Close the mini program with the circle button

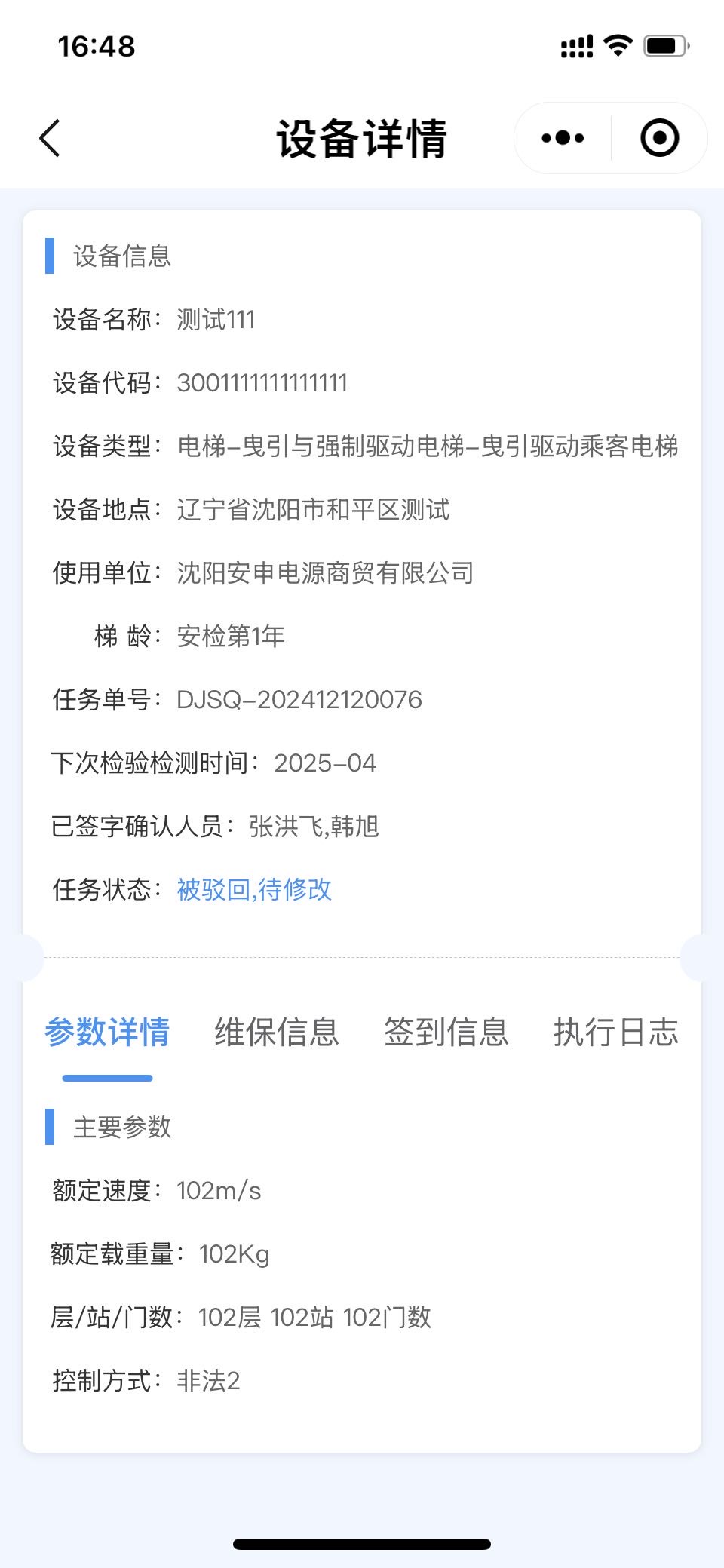coord(659,139)
